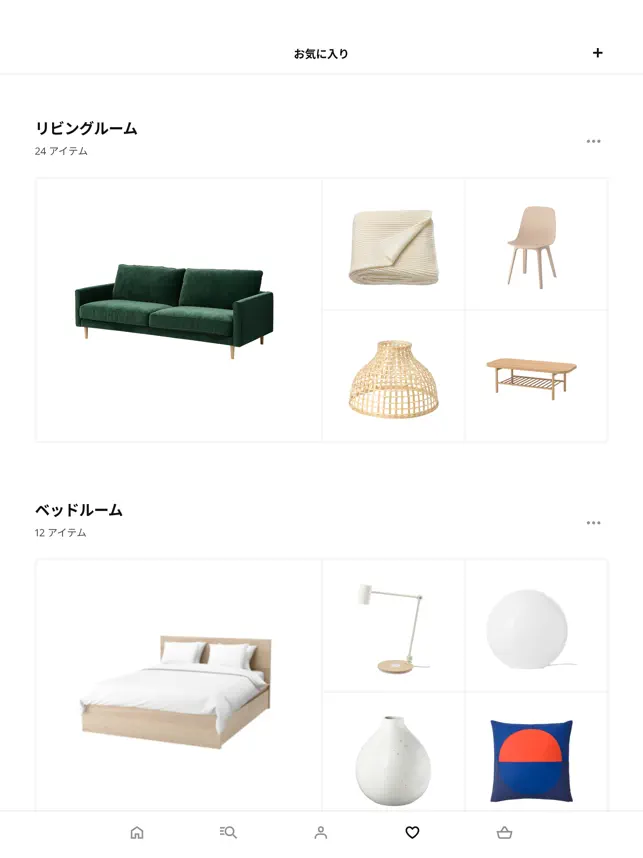Open options menu for ベッドルーム list
Viewport: 643px width, 858px height.
593,522
